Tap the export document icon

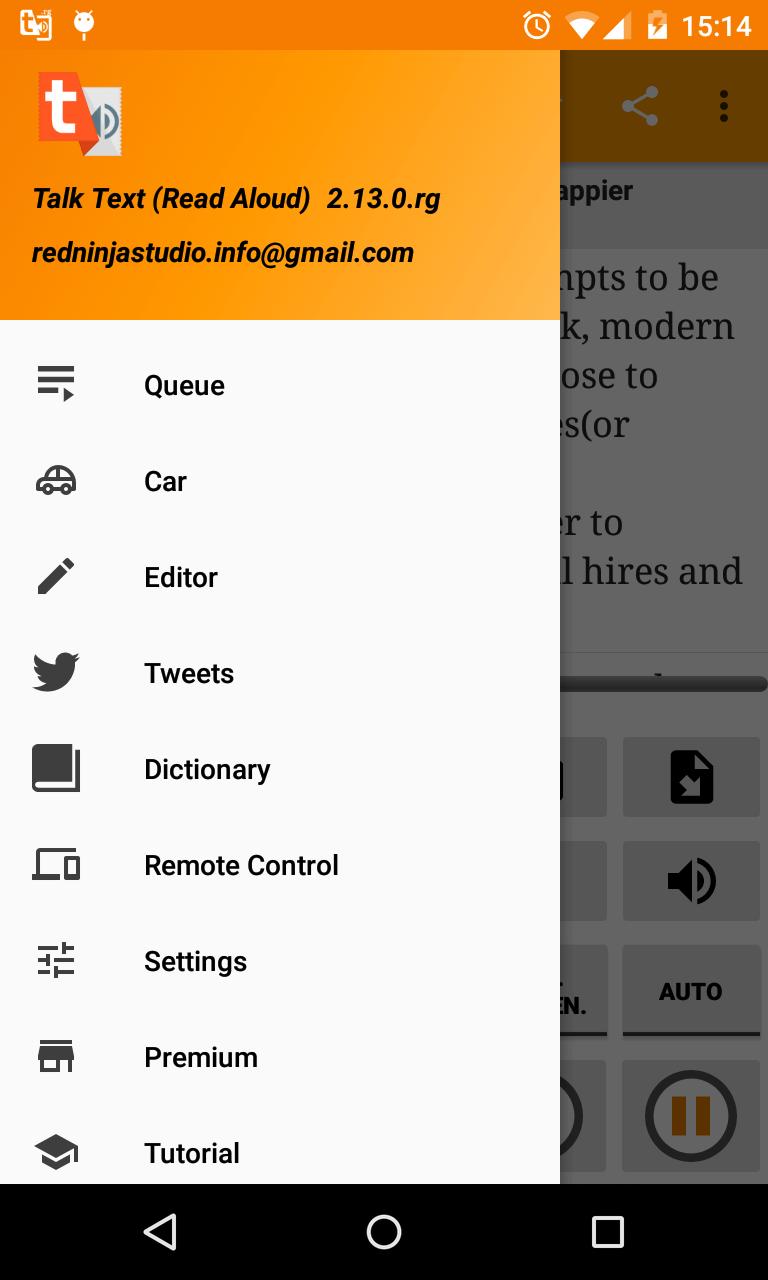coord(691,777)
